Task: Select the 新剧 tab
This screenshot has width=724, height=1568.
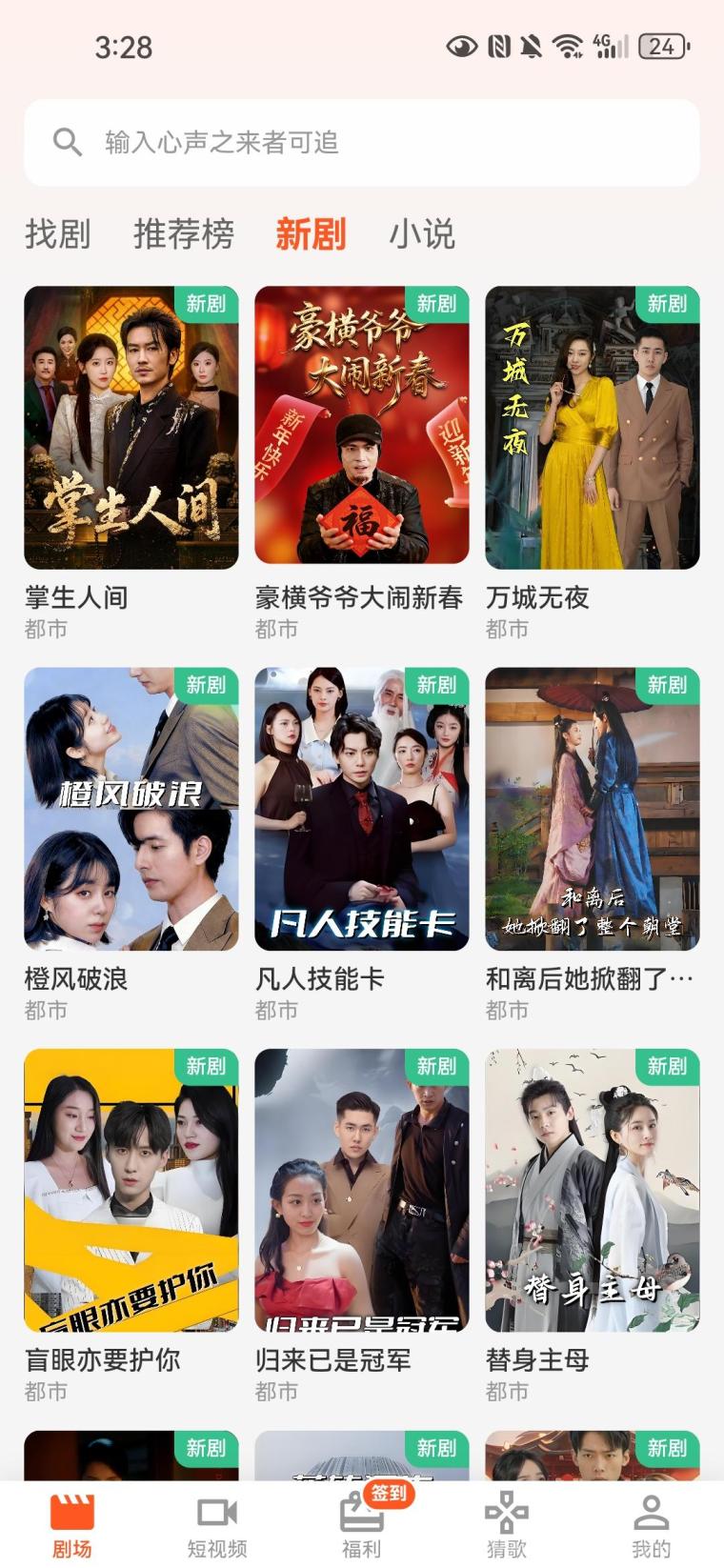Action: pyautogui.click(x=311, y=233)
